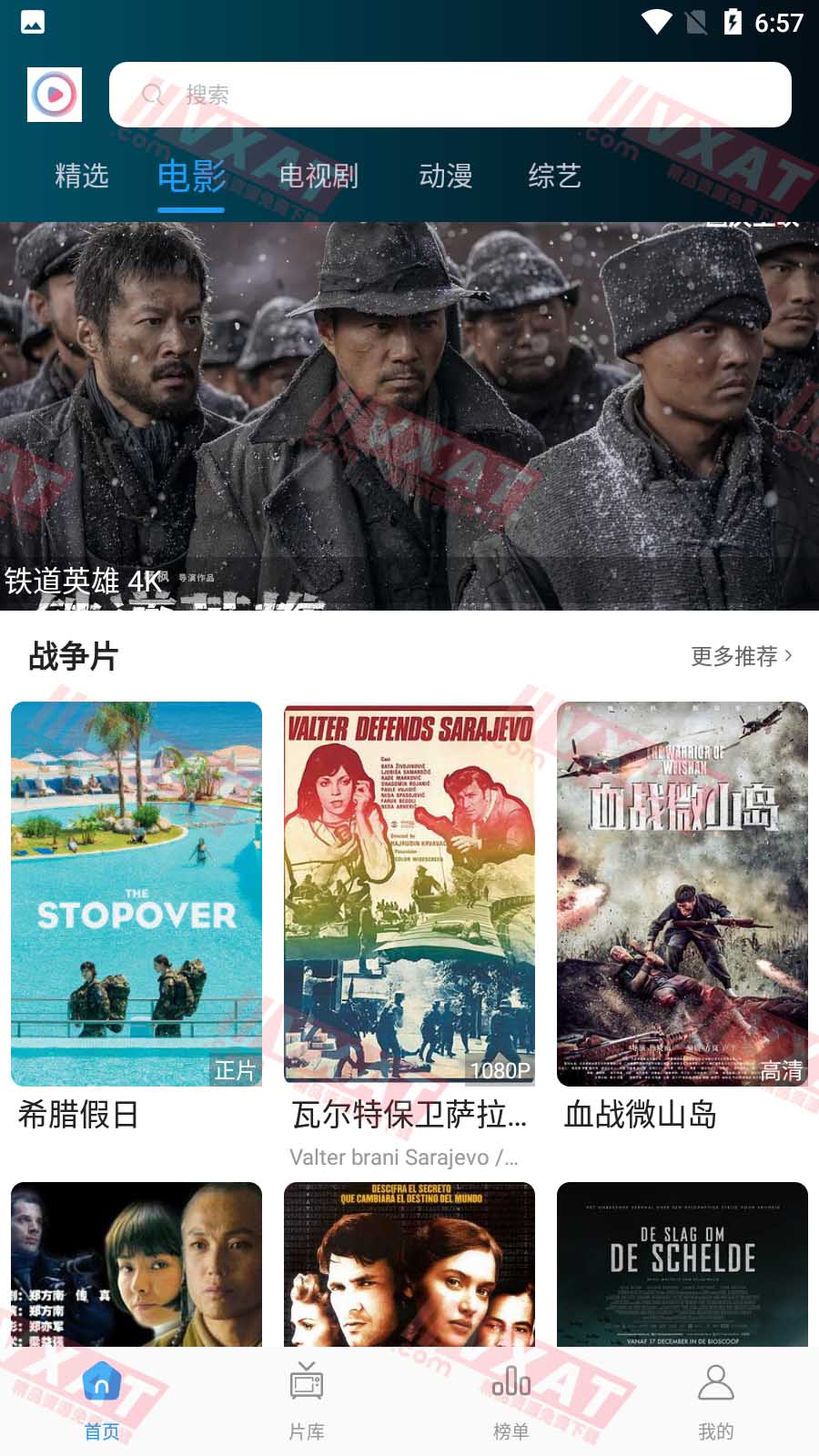Open the movie 希腊假日
Viewport: 819px width, 1456px height.
[136, 894]
